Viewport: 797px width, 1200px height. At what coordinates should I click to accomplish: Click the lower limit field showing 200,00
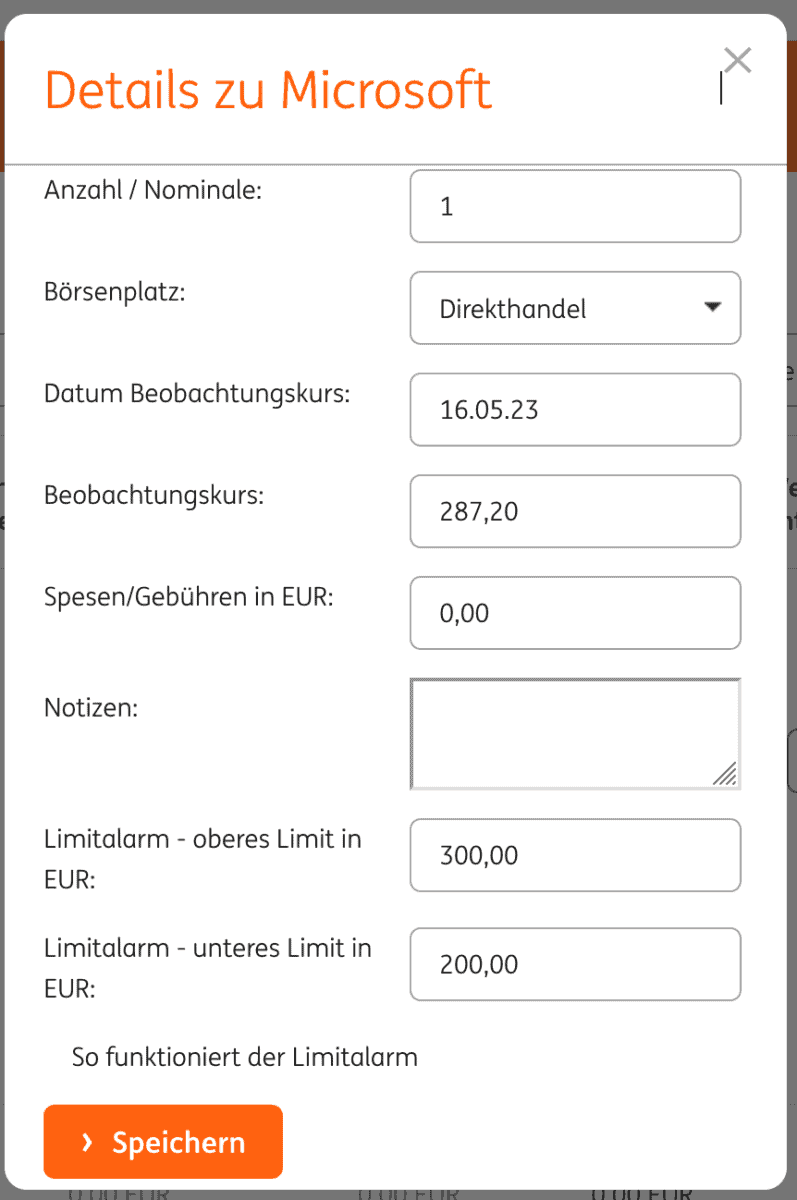(575, 964)
